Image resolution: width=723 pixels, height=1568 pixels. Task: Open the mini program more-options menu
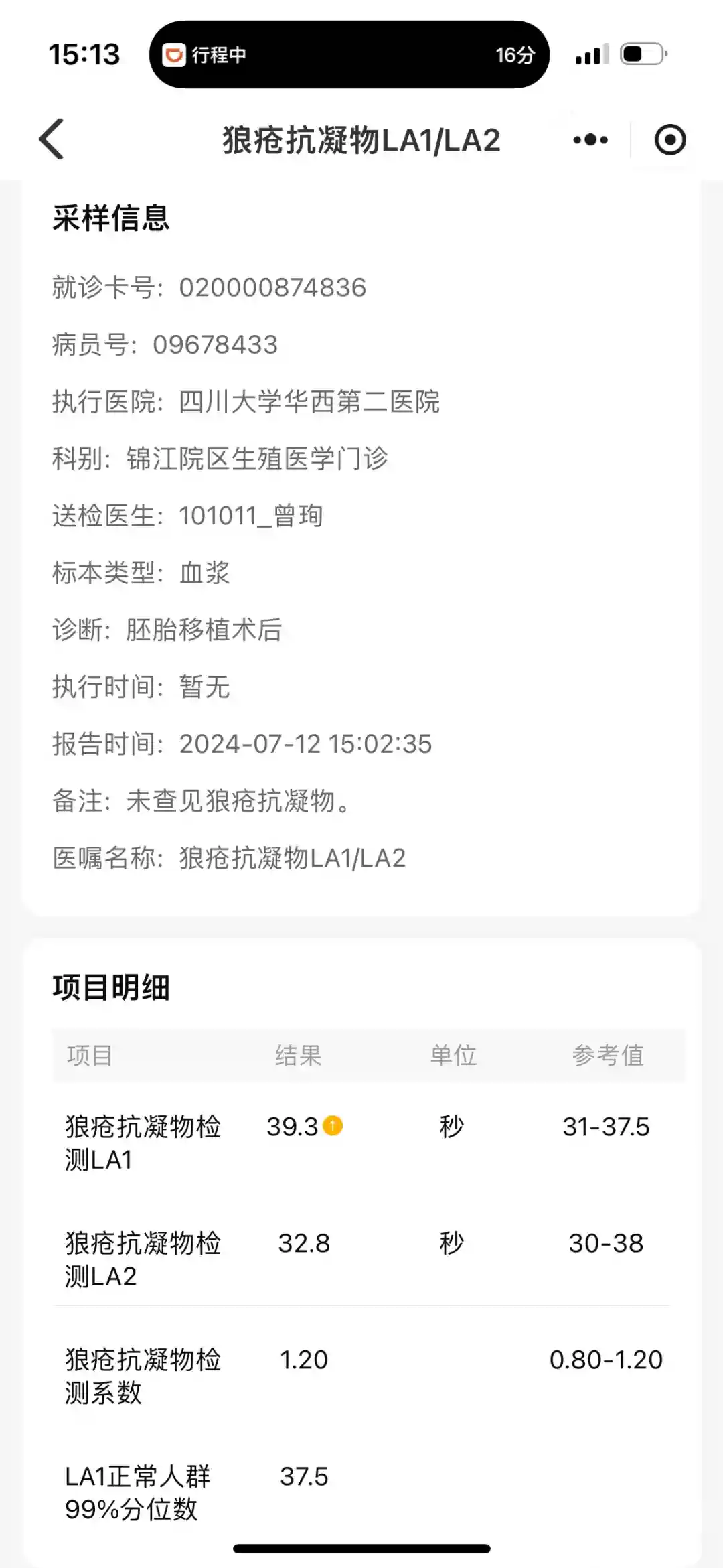[590, 140]
